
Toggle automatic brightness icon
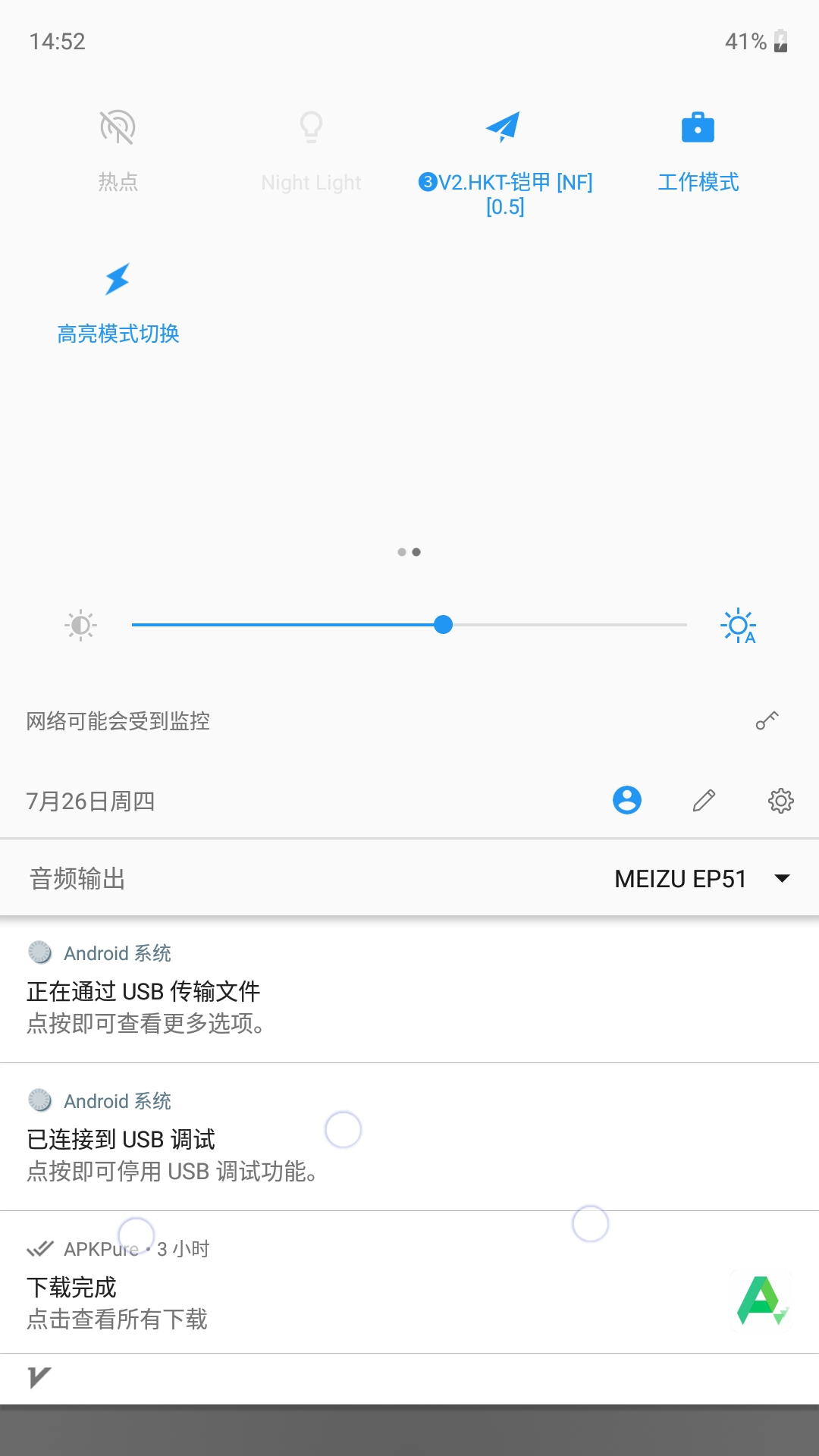click(739, 626)
